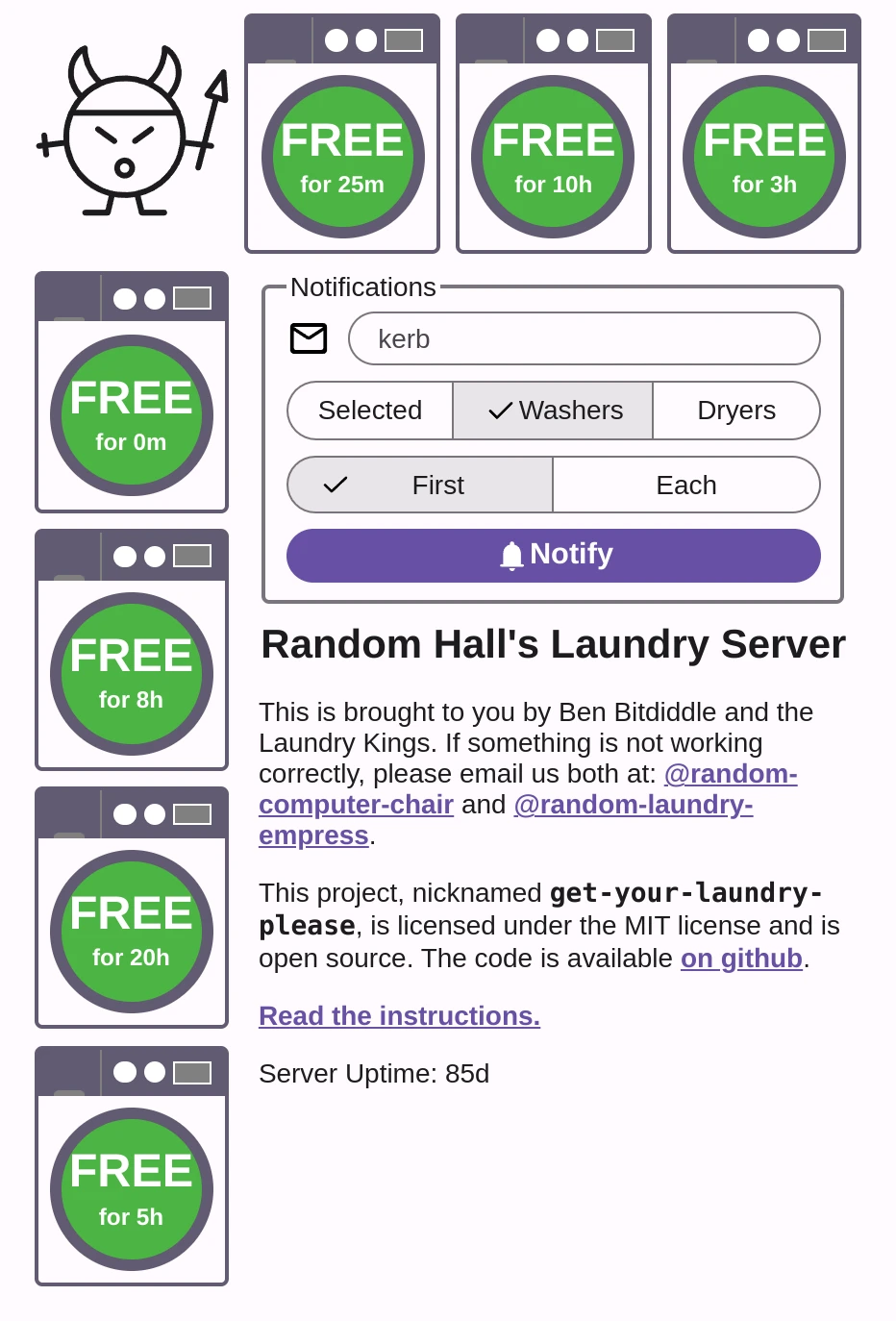896x1321 pixels.
Task: Enable the Washers notification filter
Action: pos(553,411)
